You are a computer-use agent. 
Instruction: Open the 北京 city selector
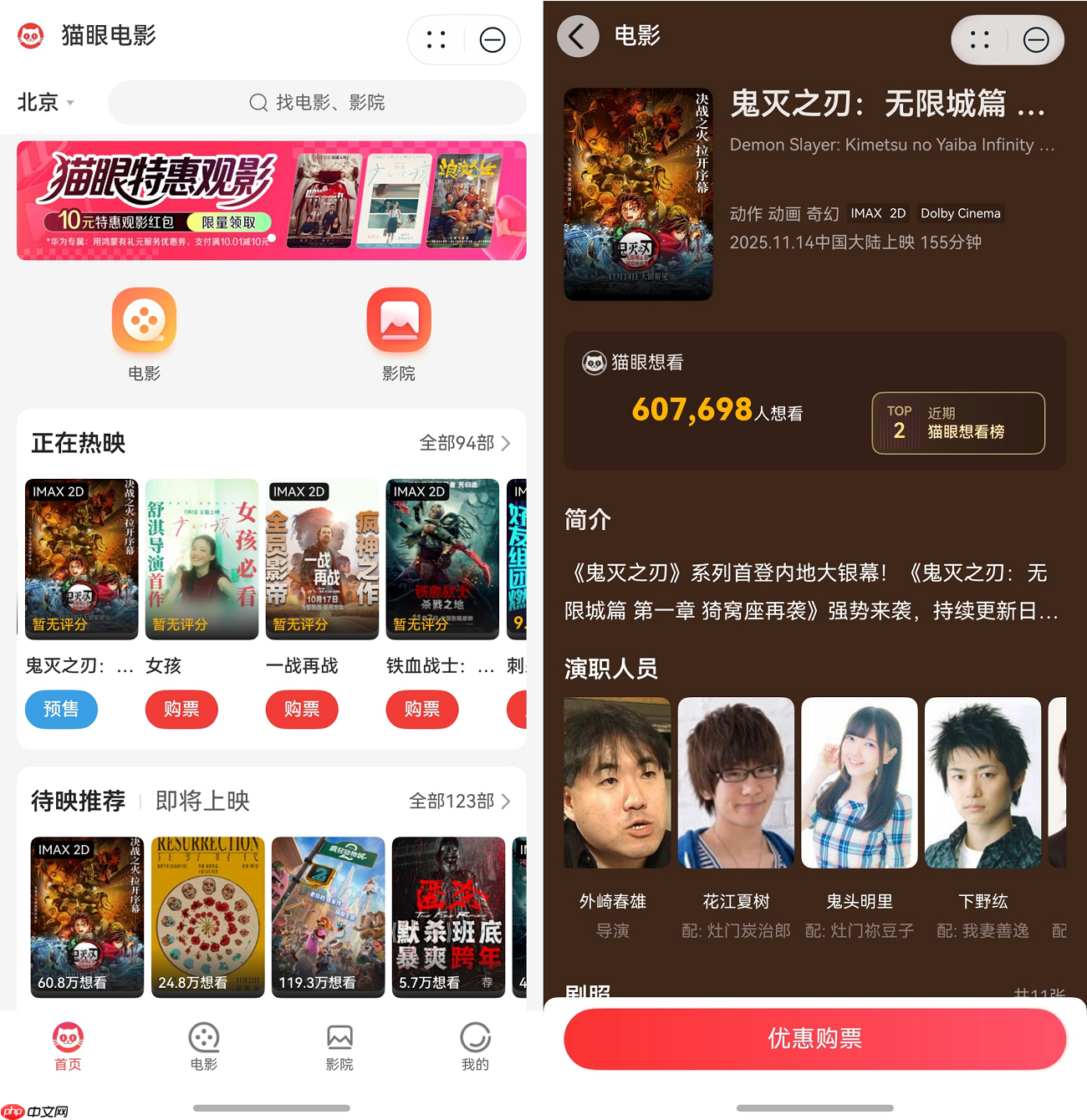pyautogui.click(x=43, y=102)
